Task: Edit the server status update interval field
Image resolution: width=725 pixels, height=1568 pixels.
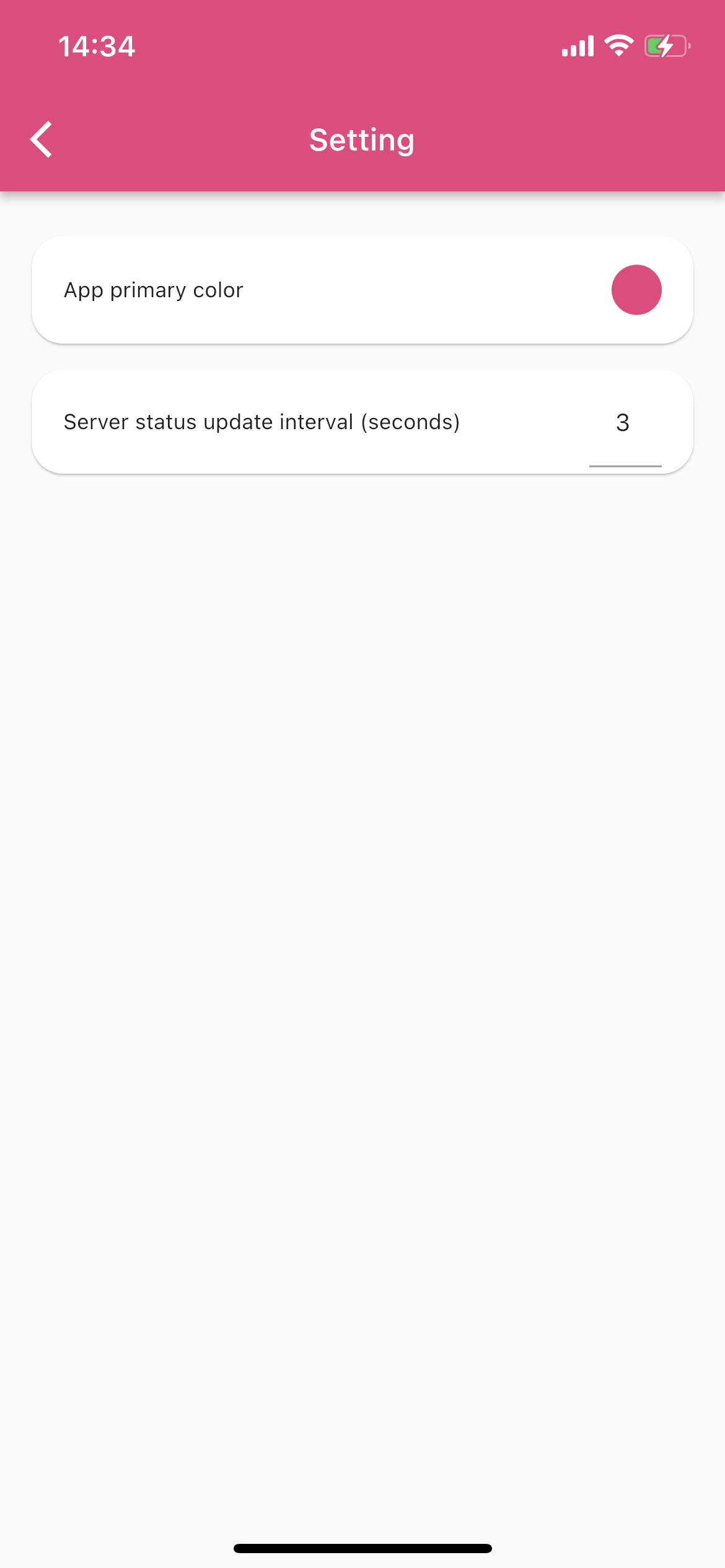Action: click(x=624, y=424)
